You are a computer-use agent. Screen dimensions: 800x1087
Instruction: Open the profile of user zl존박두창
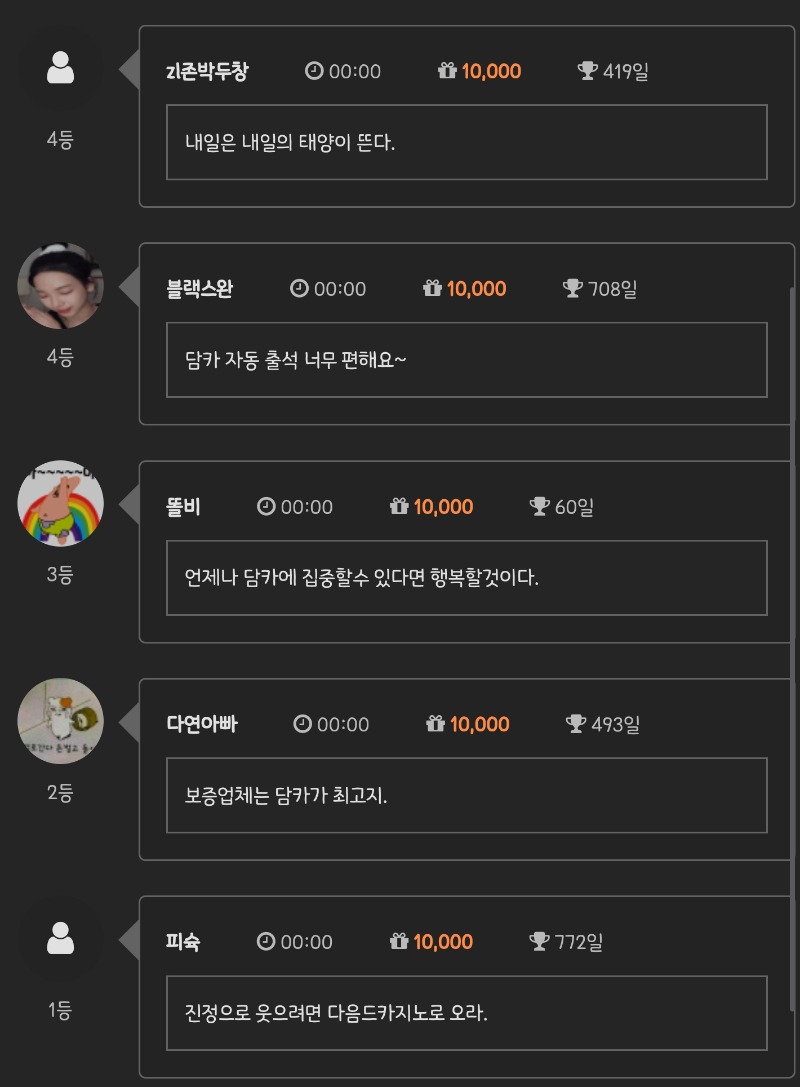pyautogui.click(x=207, y=72)
